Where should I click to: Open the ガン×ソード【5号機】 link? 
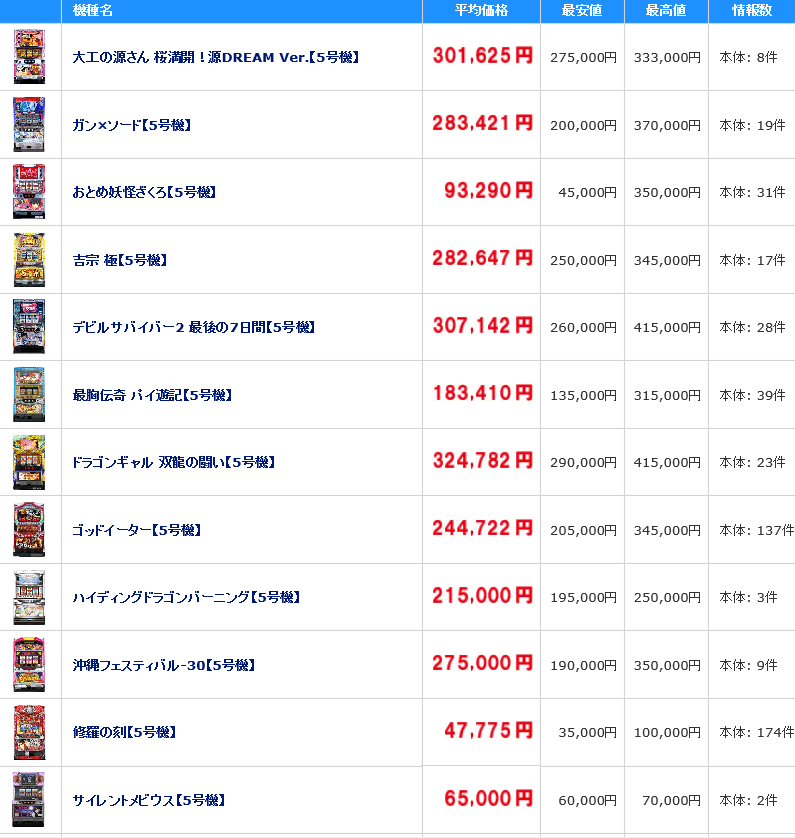click(x=131, y=125)
